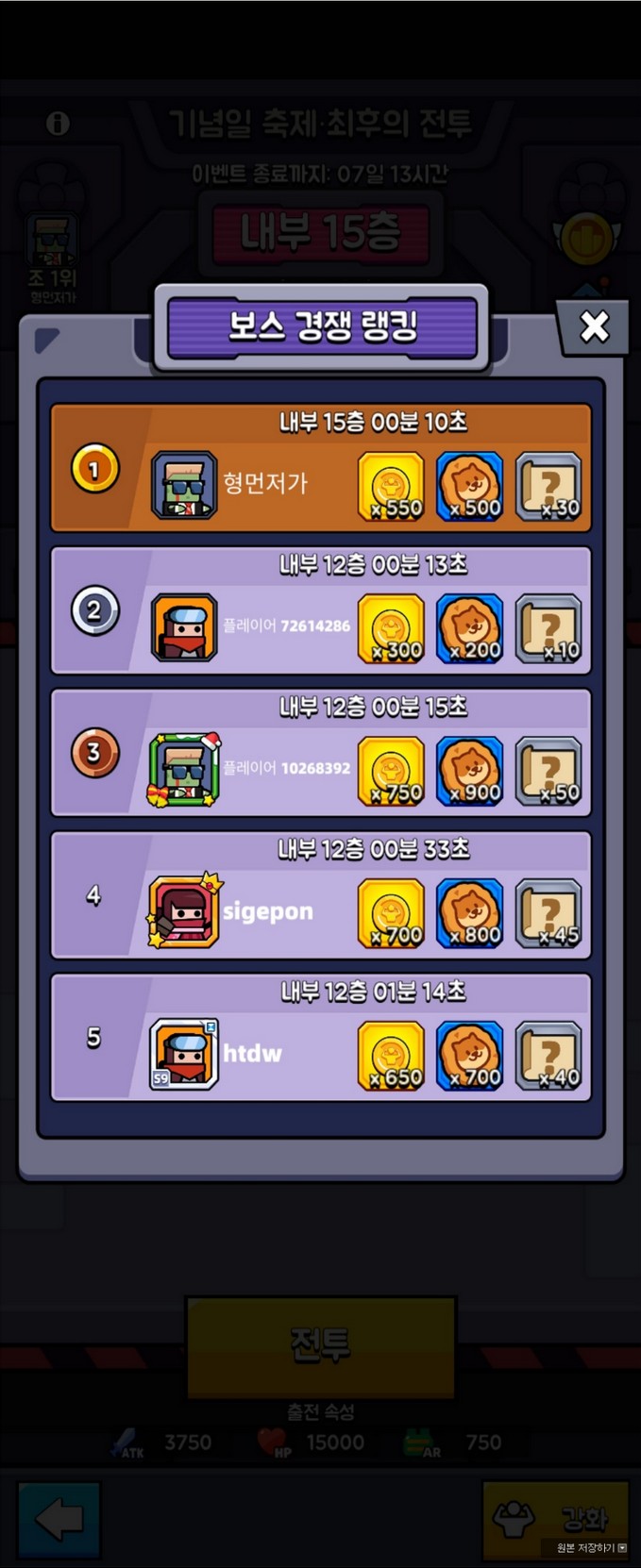Viewport: 641px width, 1568px height.
Task: Tap the x550 gold coin reward
Action: pyautogui.click(x=391, y=487)
